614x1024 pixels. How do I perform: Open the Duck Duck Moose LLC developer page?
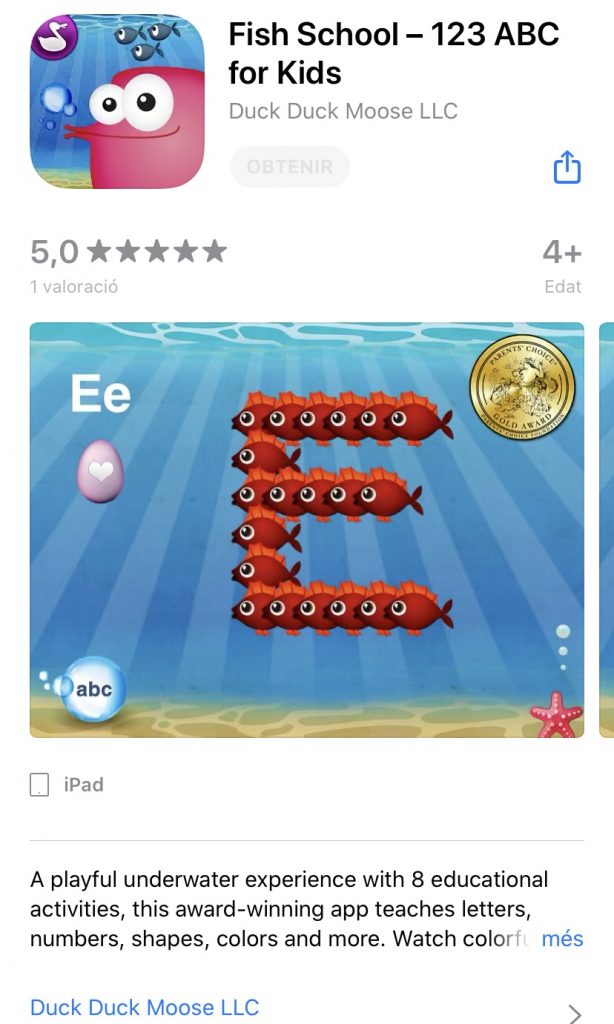tap(145, 1007)
